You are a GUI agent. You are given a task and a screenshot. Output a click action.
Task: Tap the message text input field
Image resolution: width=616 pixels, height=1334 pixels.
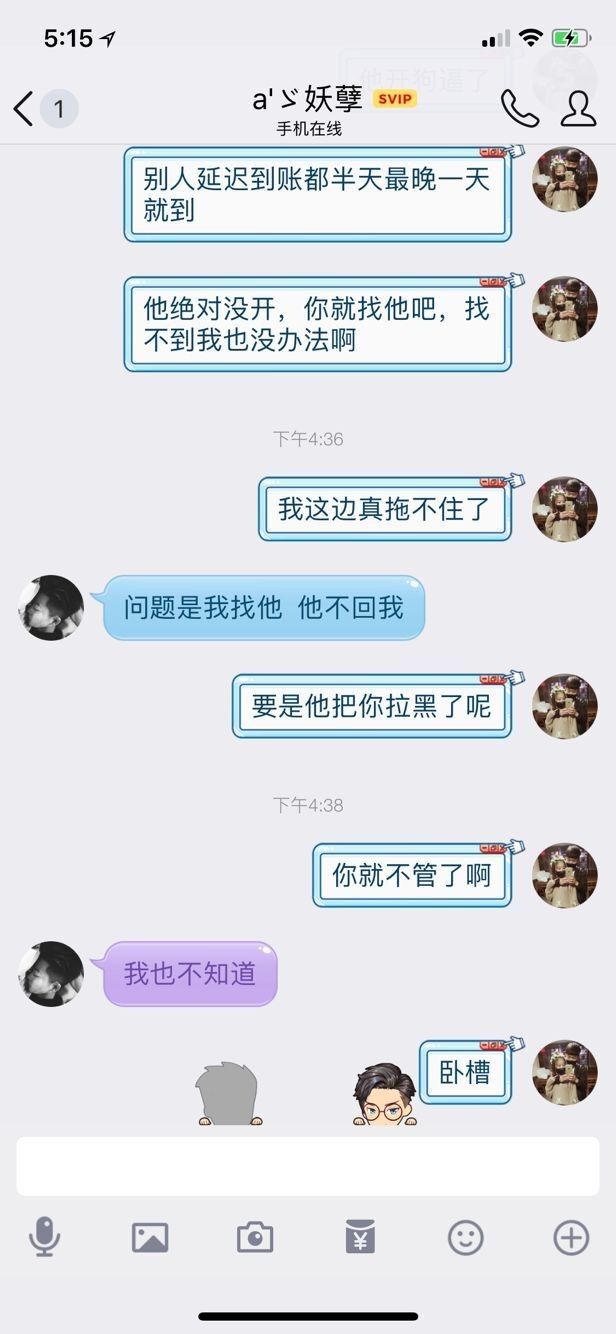308,1165
